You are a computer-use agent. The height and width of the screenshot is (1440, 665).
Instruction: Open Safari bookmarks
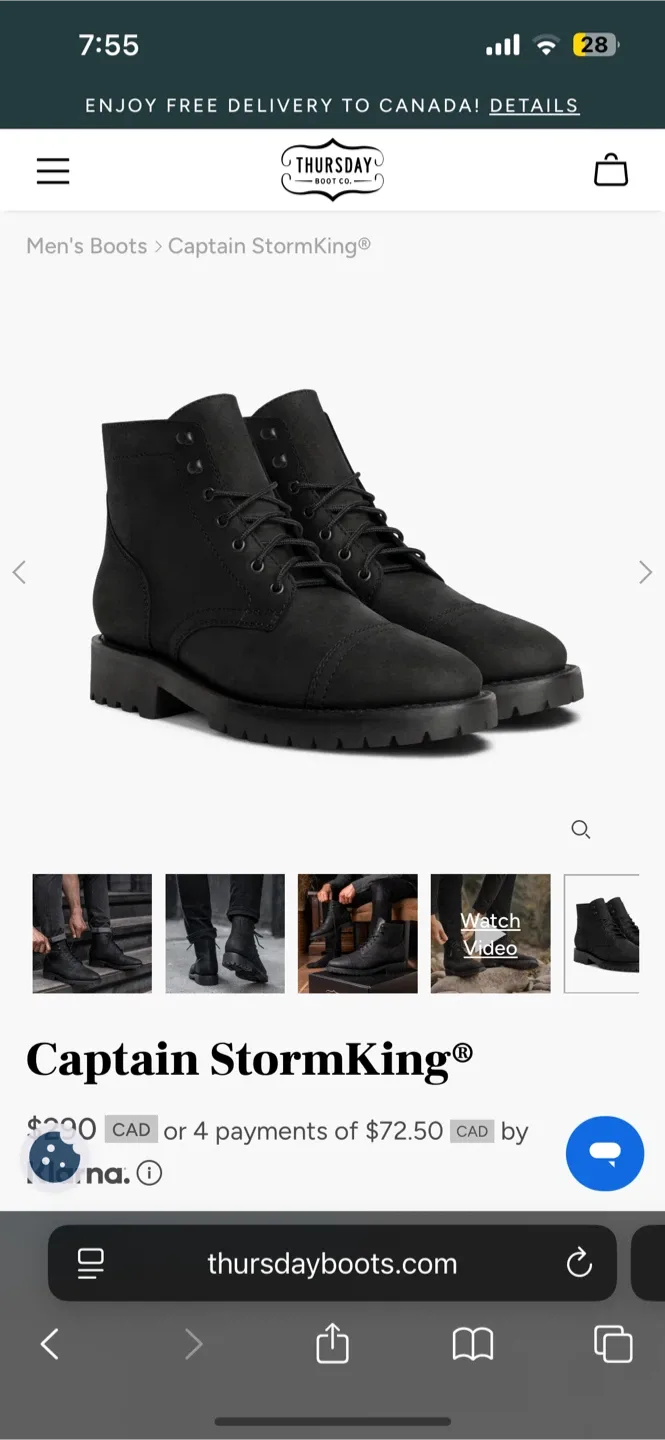click(473, 1345)
